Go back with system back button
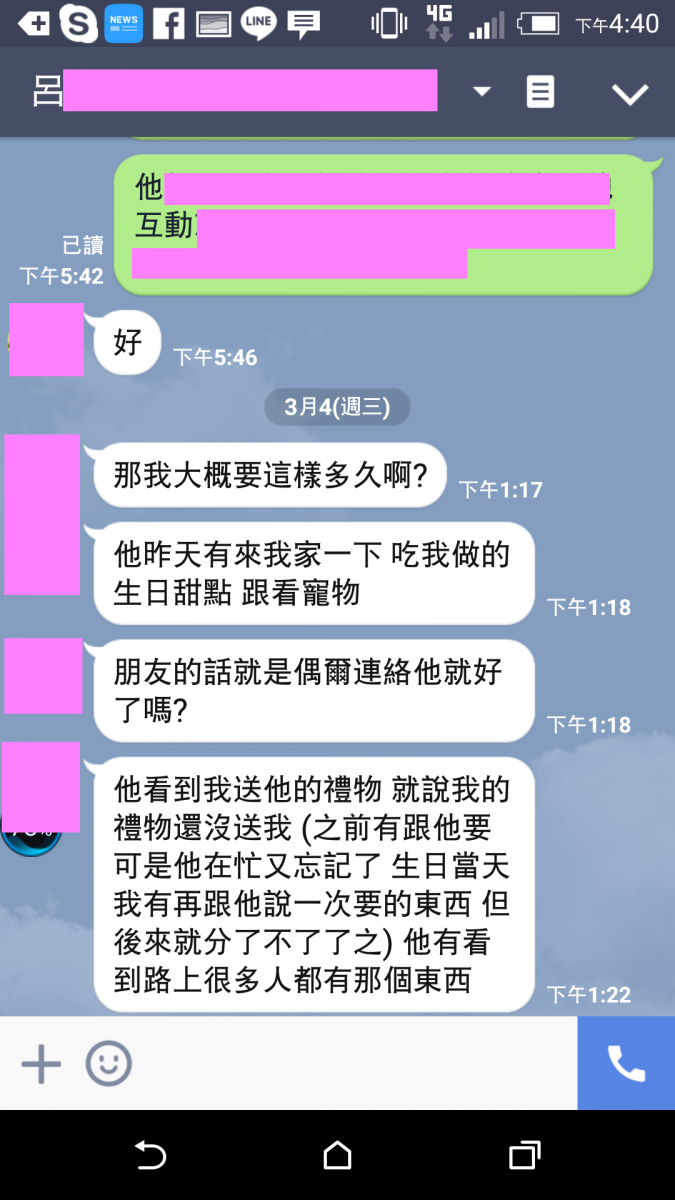This screenshot has width=675, height=1200. (150, 1157)
